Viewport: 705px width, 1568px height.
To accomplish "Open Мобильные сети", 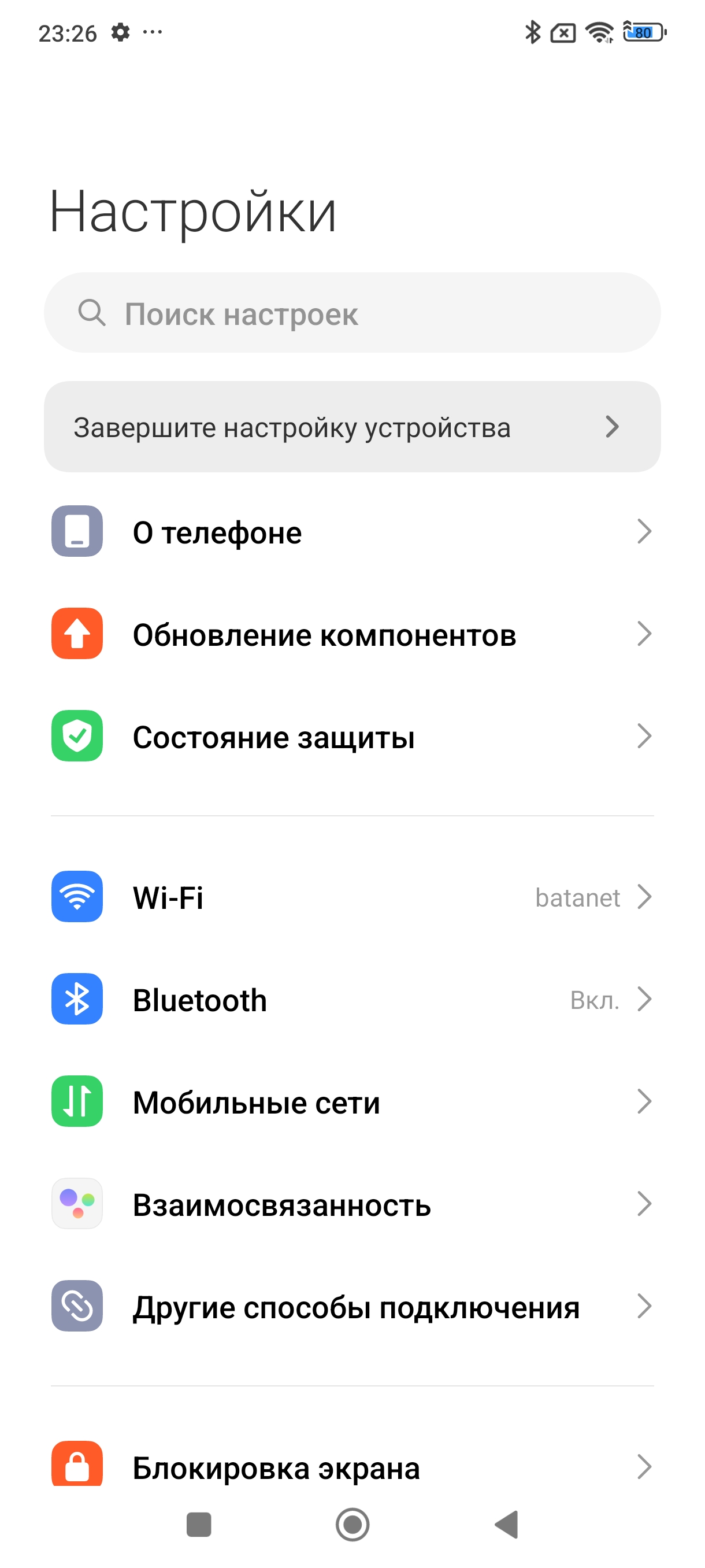I will (352, 1102).
